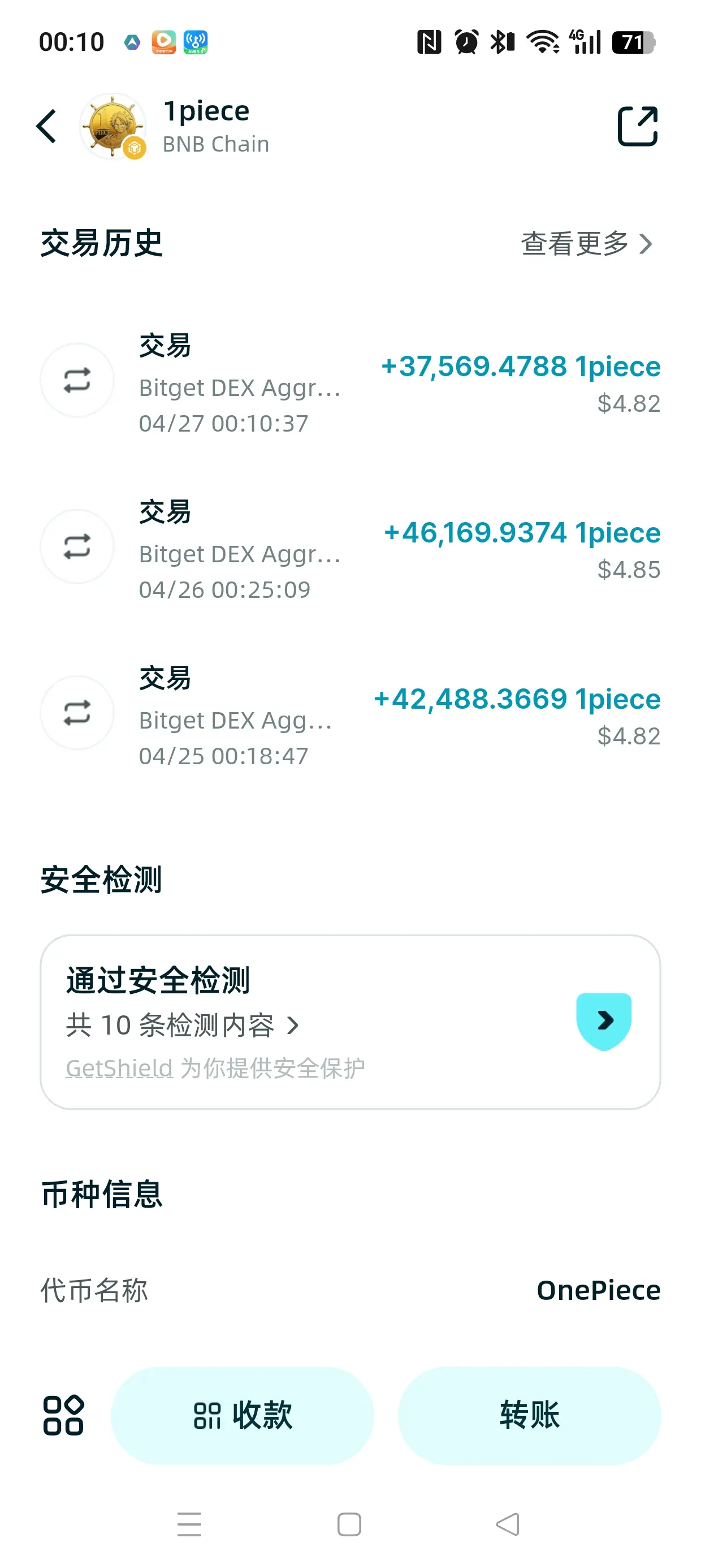The width and height of the screenshot is (701, 1568).
Task: Tap the 转账 transfer button
Action: pyautogui.click(x=529, y=1415)
